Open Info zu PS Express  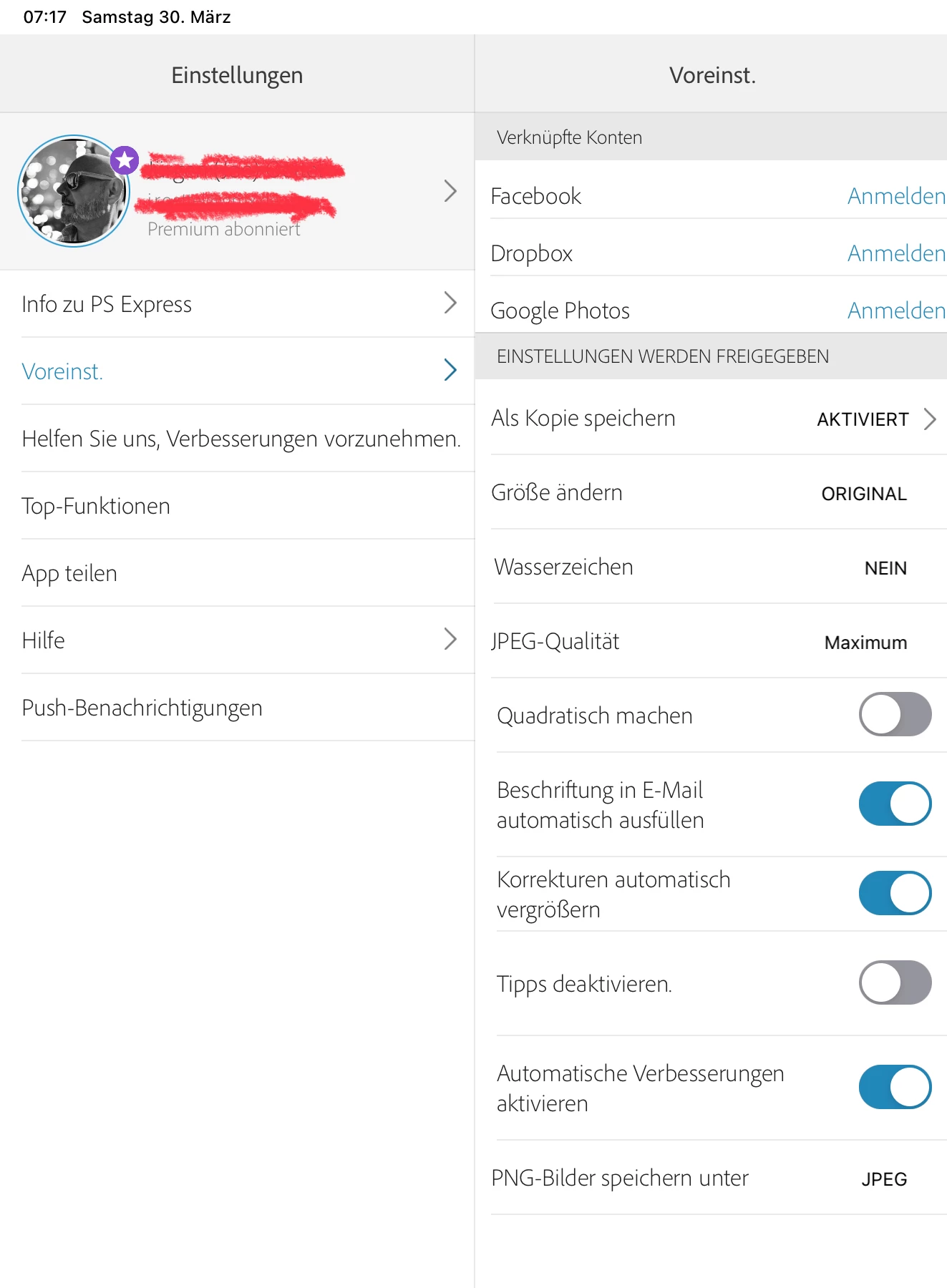tap(236, 304)
